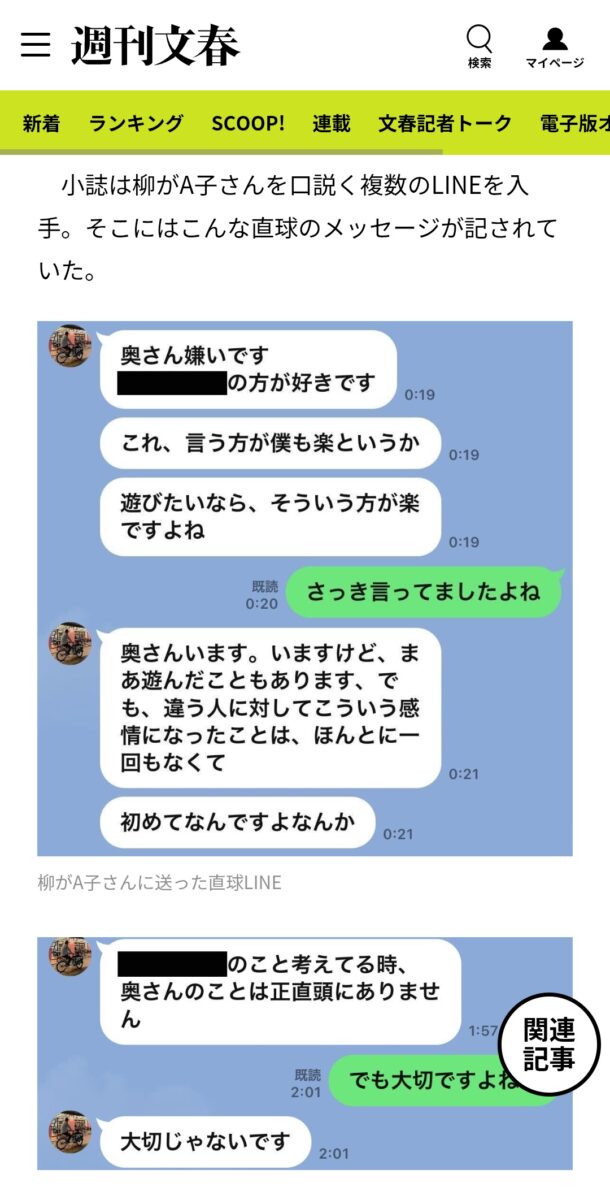This screenshot has width=610, height=1200.
Task: Open the ランキング tab
Action: point(136,123)
